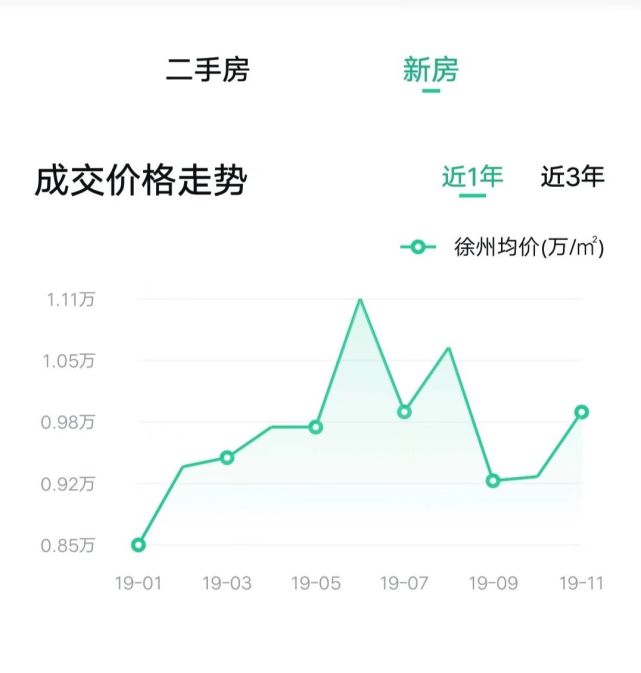
Task: Select the 19-03 data point
Action: (227, 458)
